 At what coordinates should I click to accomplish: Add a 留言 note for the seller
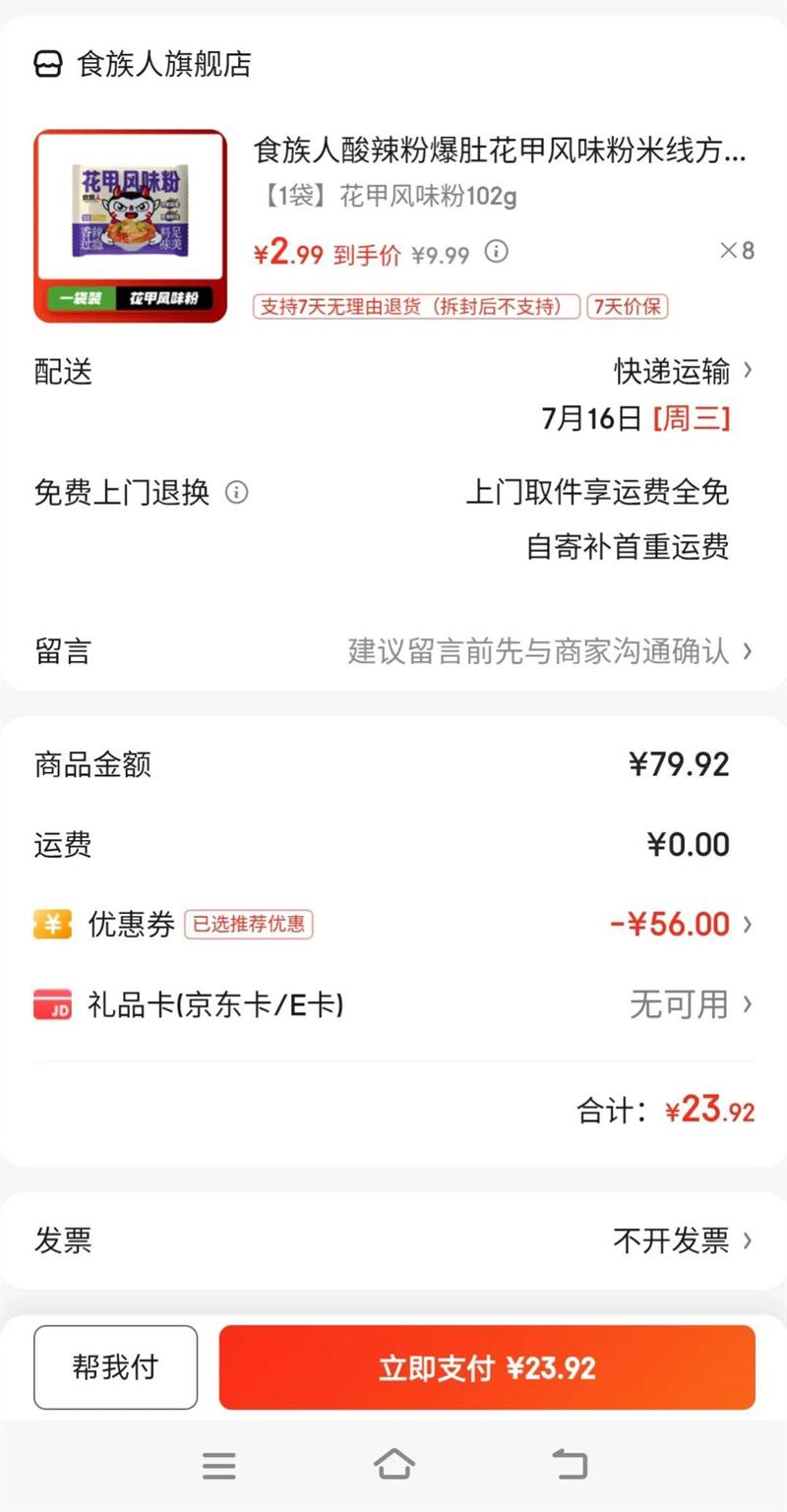click(x=546, y=651)
